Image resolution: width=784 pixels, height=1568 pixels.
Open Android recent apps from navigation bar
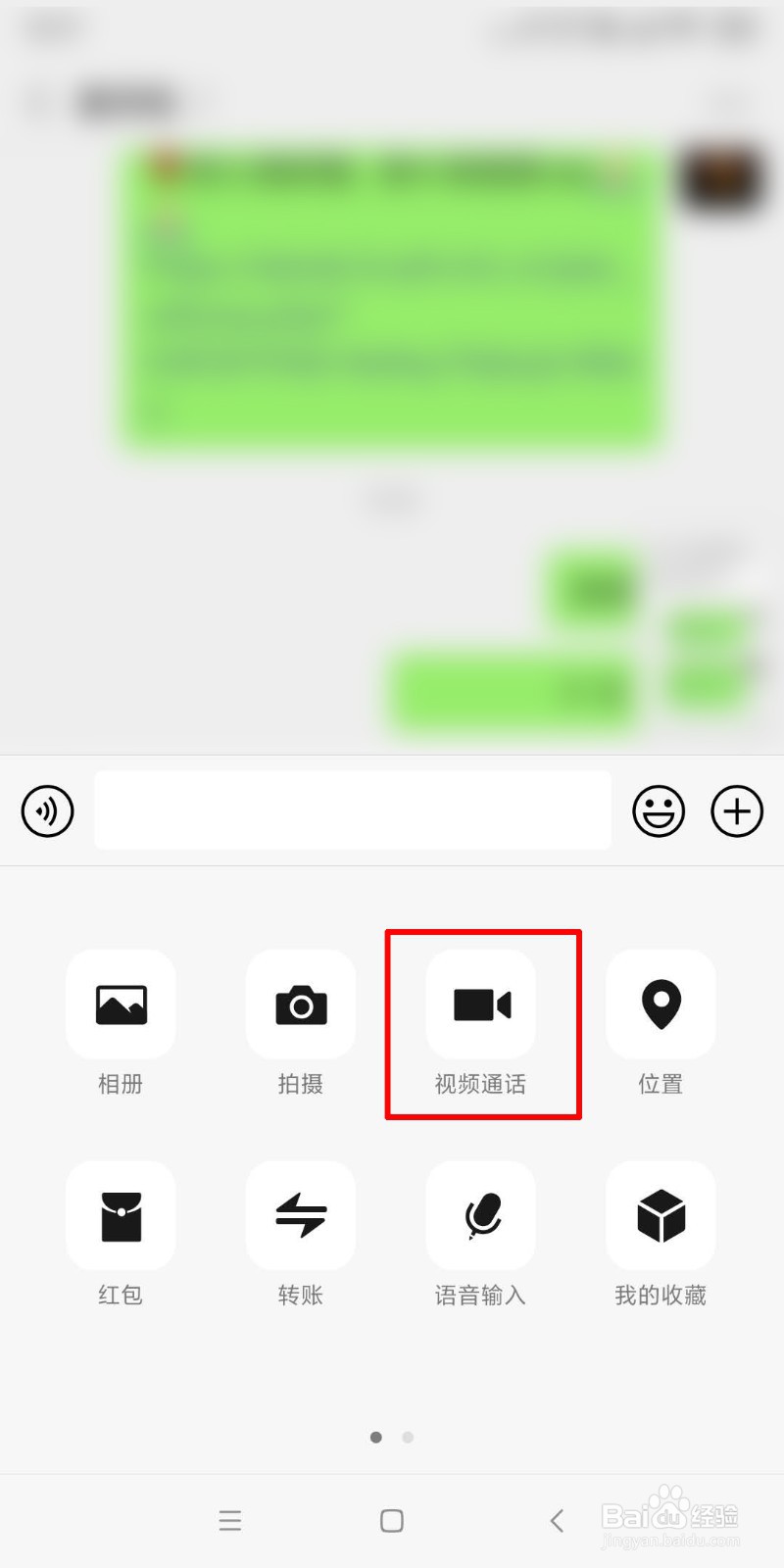[x=230, y=1521]
